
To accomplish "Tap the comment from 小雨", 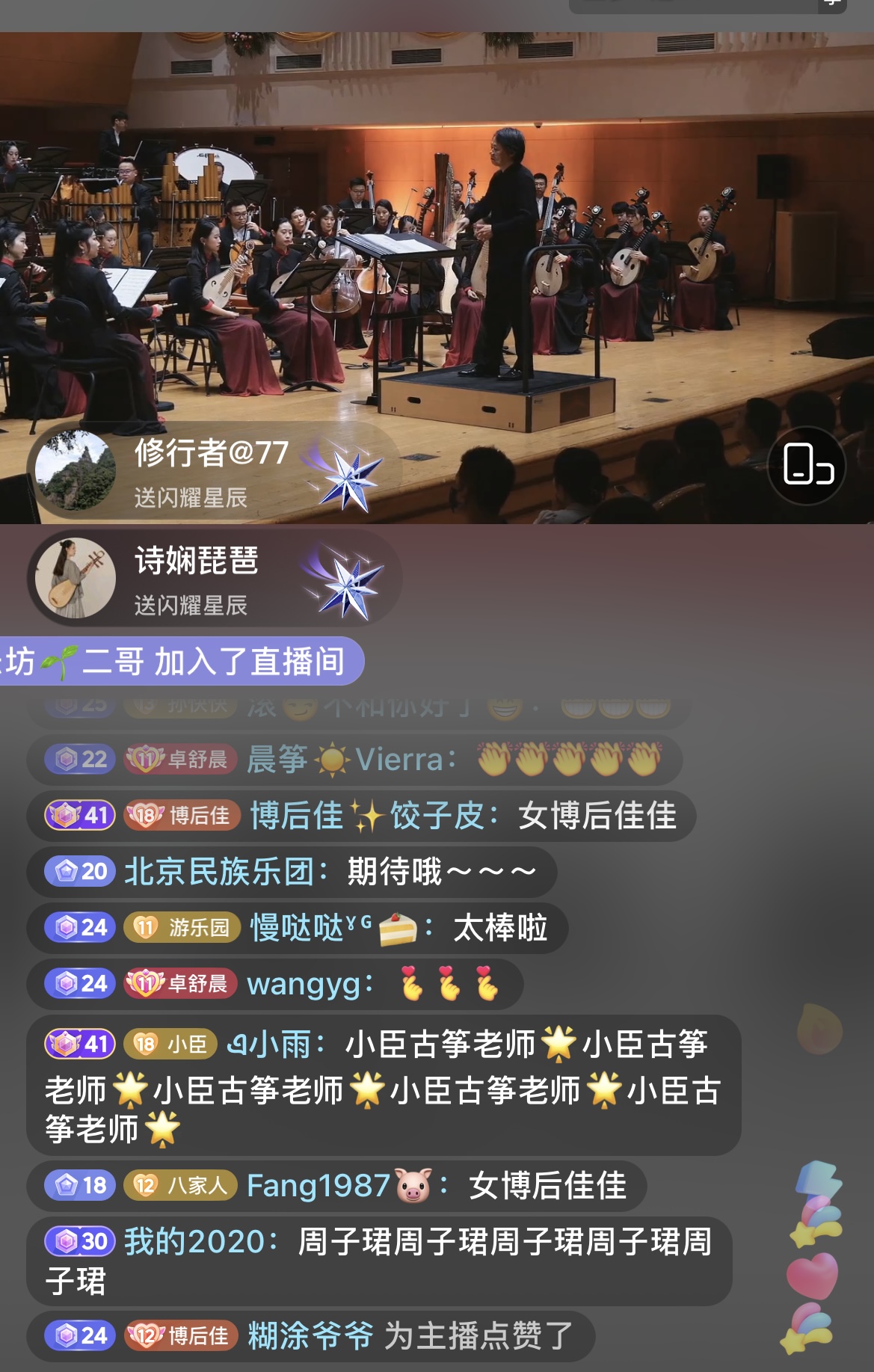I will pos(383,1085).
